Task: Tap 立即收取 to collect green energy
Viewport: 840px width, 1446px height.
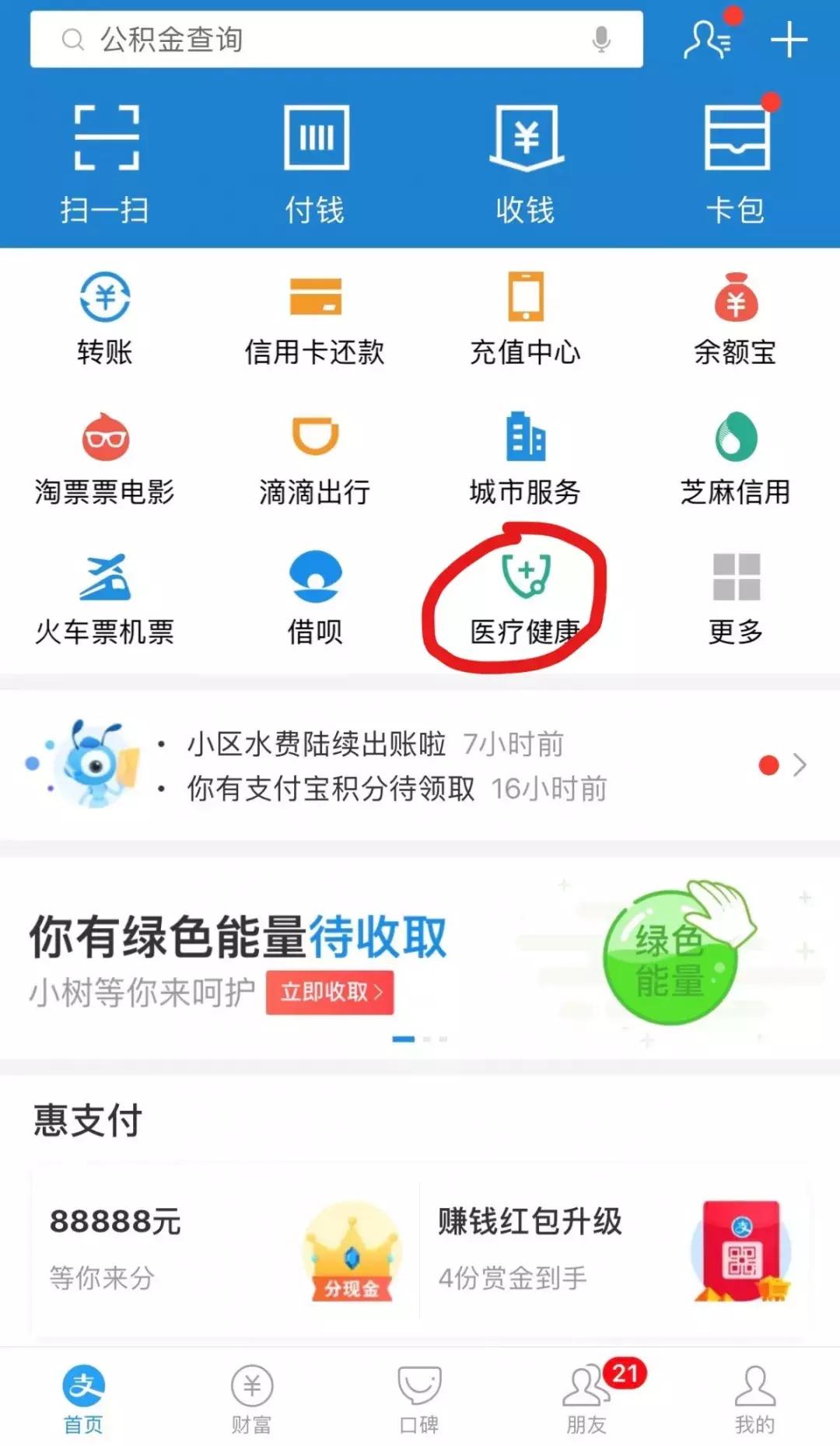Action: pyautogui.click(x=330, y=993)
